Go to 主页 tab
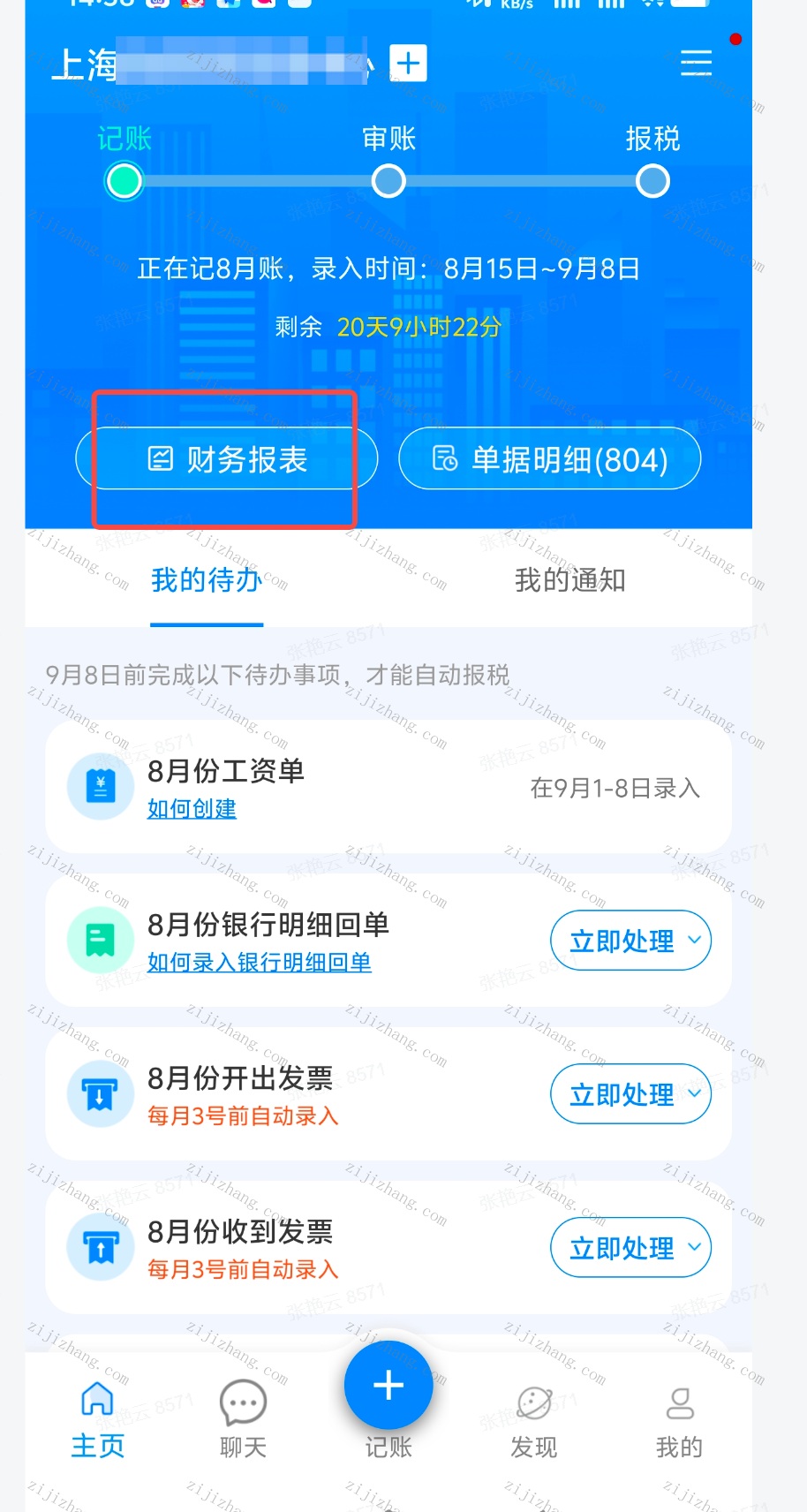Image resolution: width=807 pixels, height=1512 pixels. coord(97,1419)
